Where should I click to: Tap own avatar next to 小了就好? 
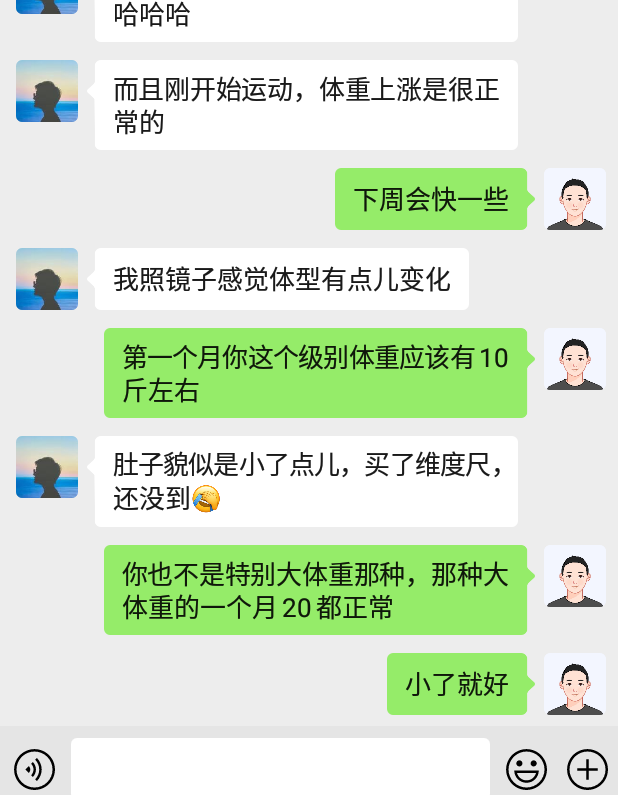[x=574, y=684]
